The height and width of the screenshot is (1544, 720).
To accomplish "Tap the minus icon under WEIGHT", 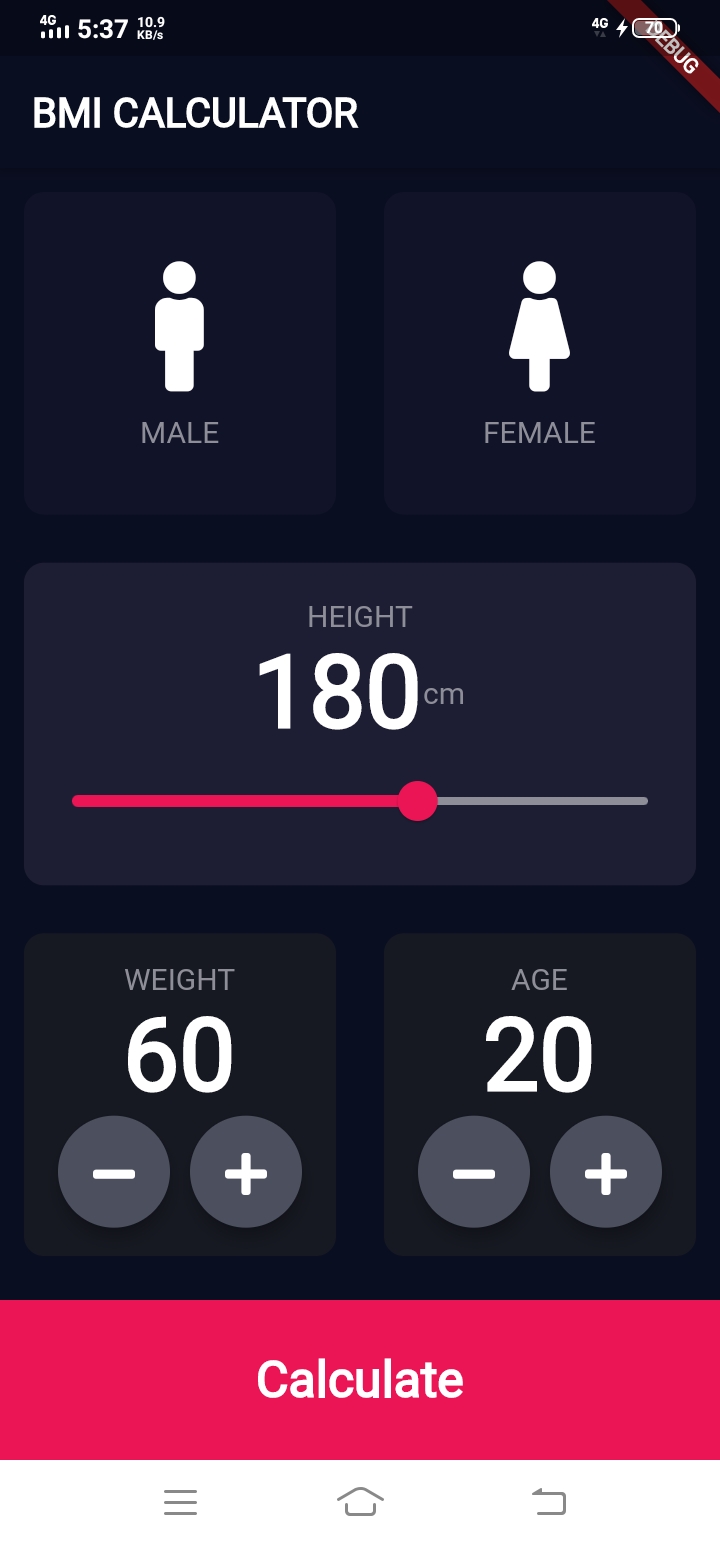I will pos(114,1172).
